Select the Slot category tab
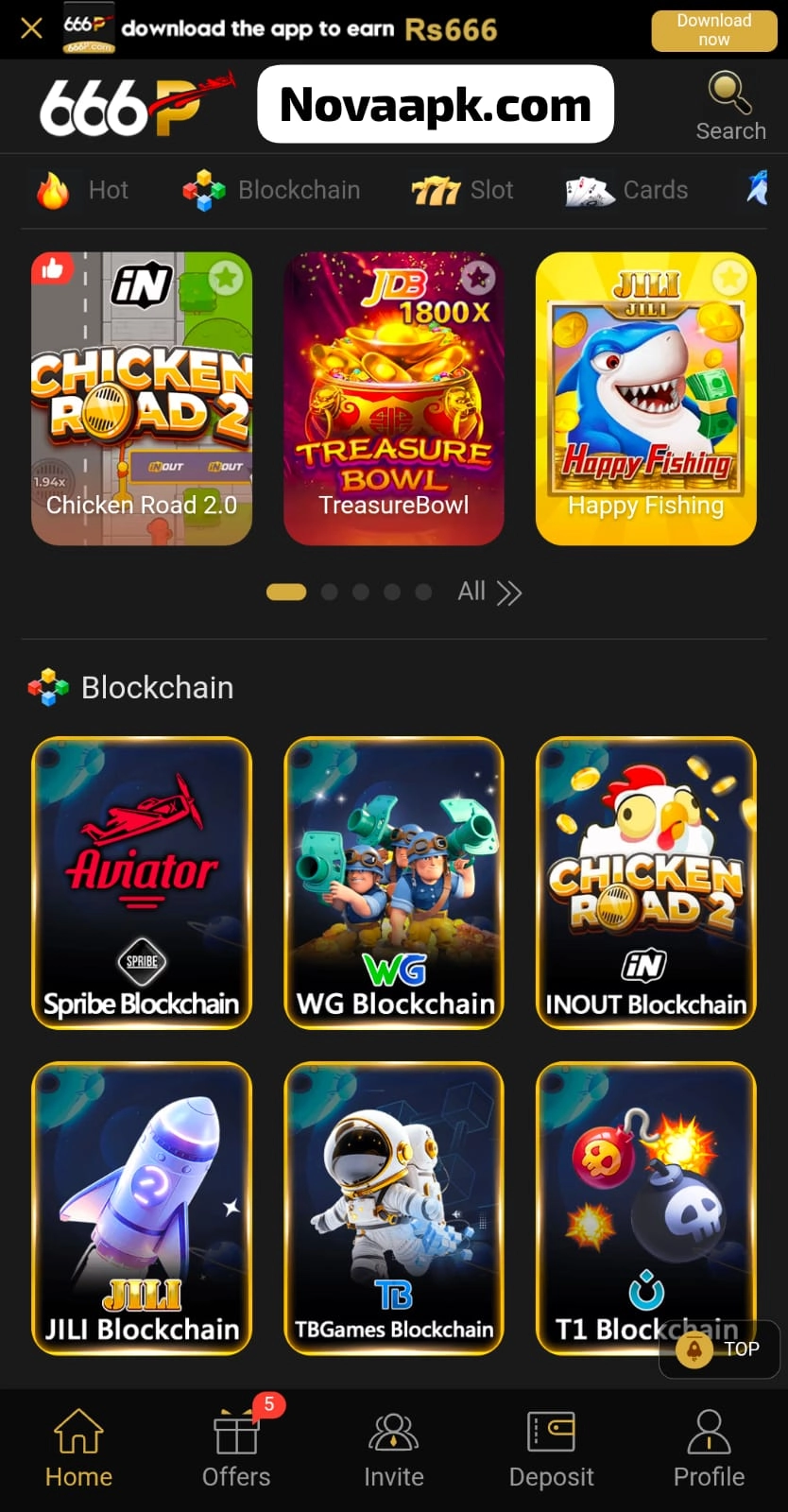The width and height of the screenshot is (788, 1512). 463,190
